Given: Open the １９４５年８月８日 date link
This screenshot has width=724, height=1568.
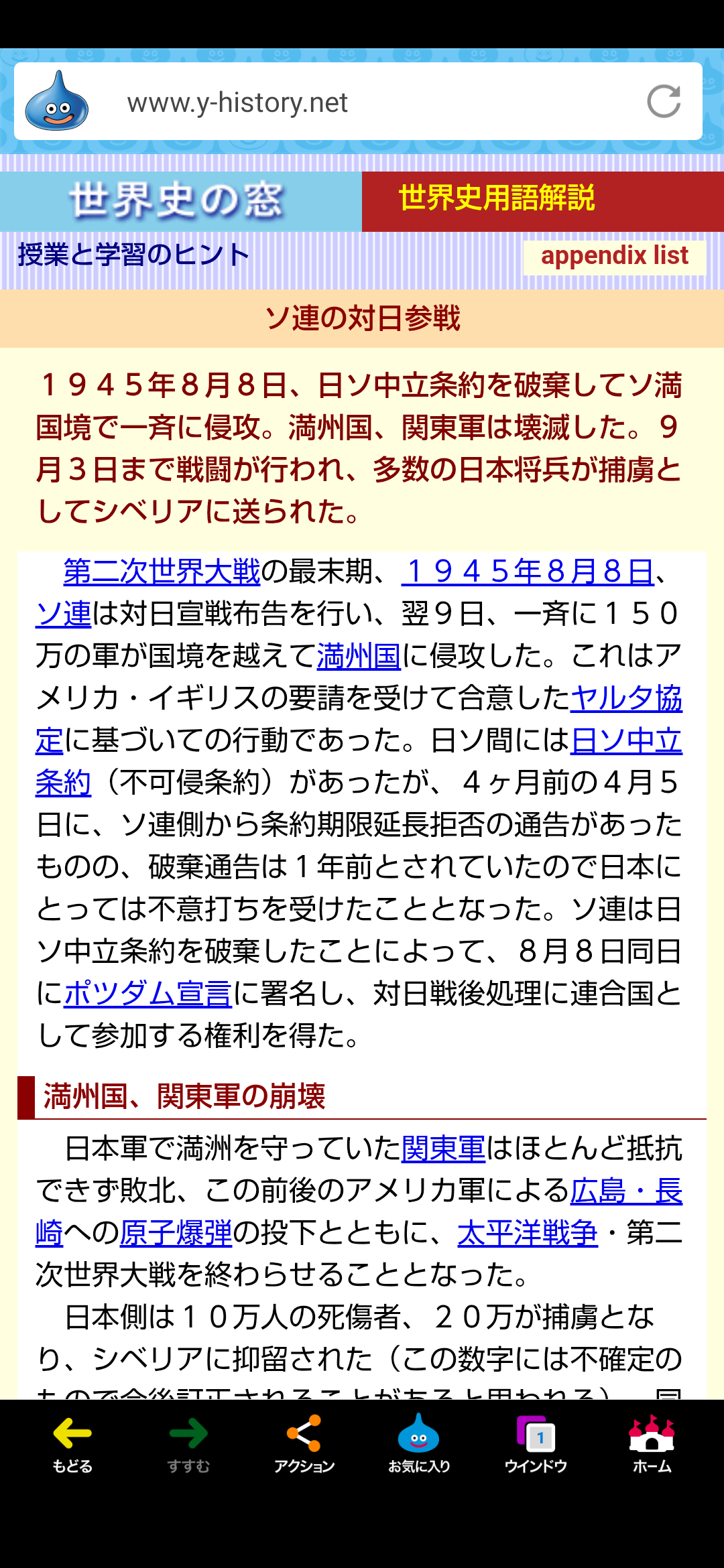Looking at the screenshot, I should (x=528, y=572).
